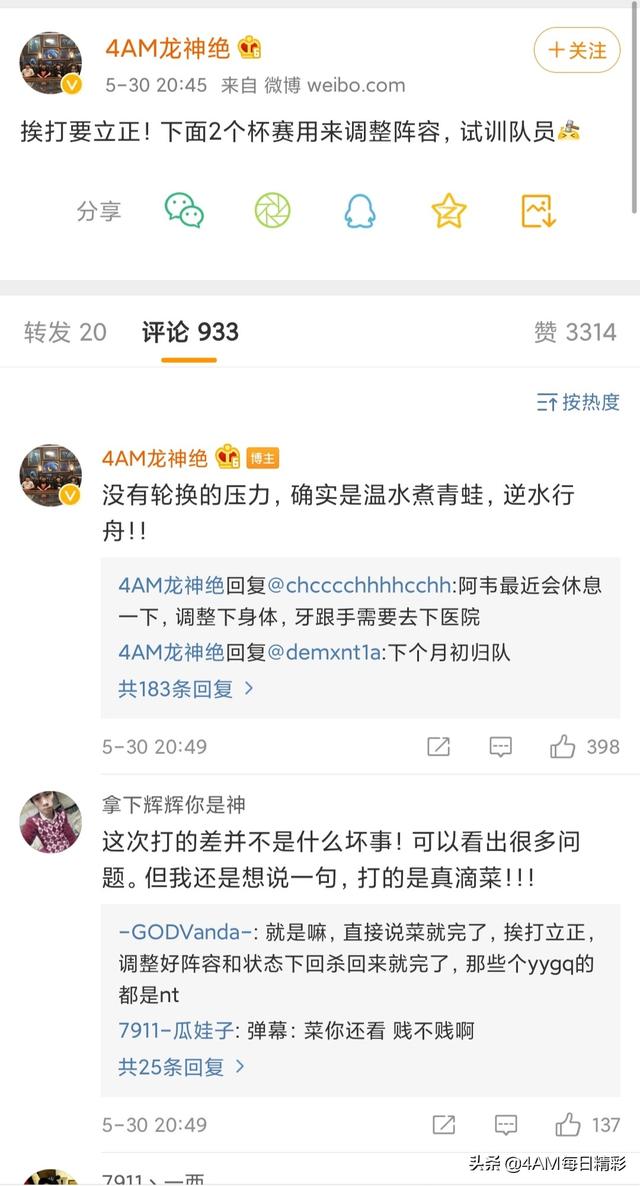Share the post to WeChat Moments
Viewport: 640px width, 1186px height.
pyautogui.click(x=272, y=211)
